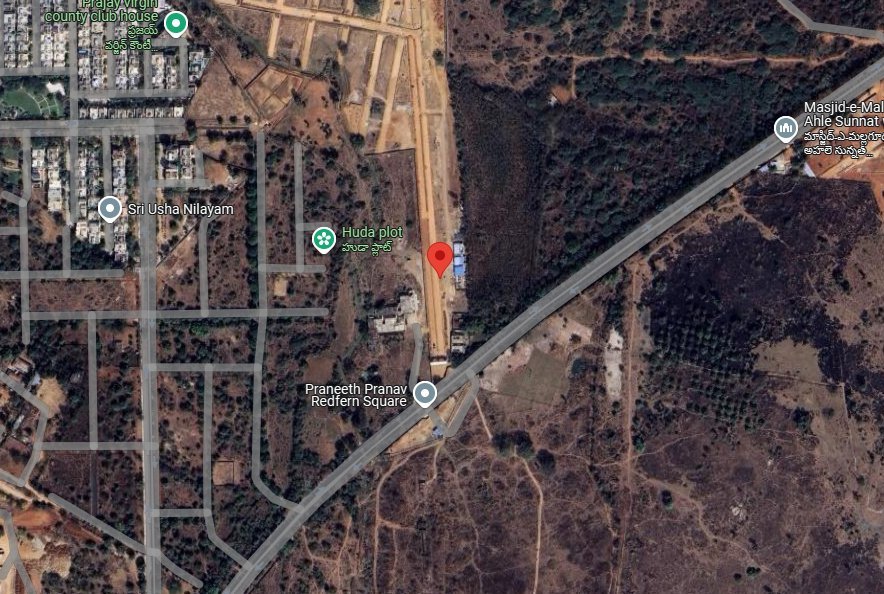
Task: Select the Masjid-e Ahle Sunnat marker
Action: coord(786,128)
